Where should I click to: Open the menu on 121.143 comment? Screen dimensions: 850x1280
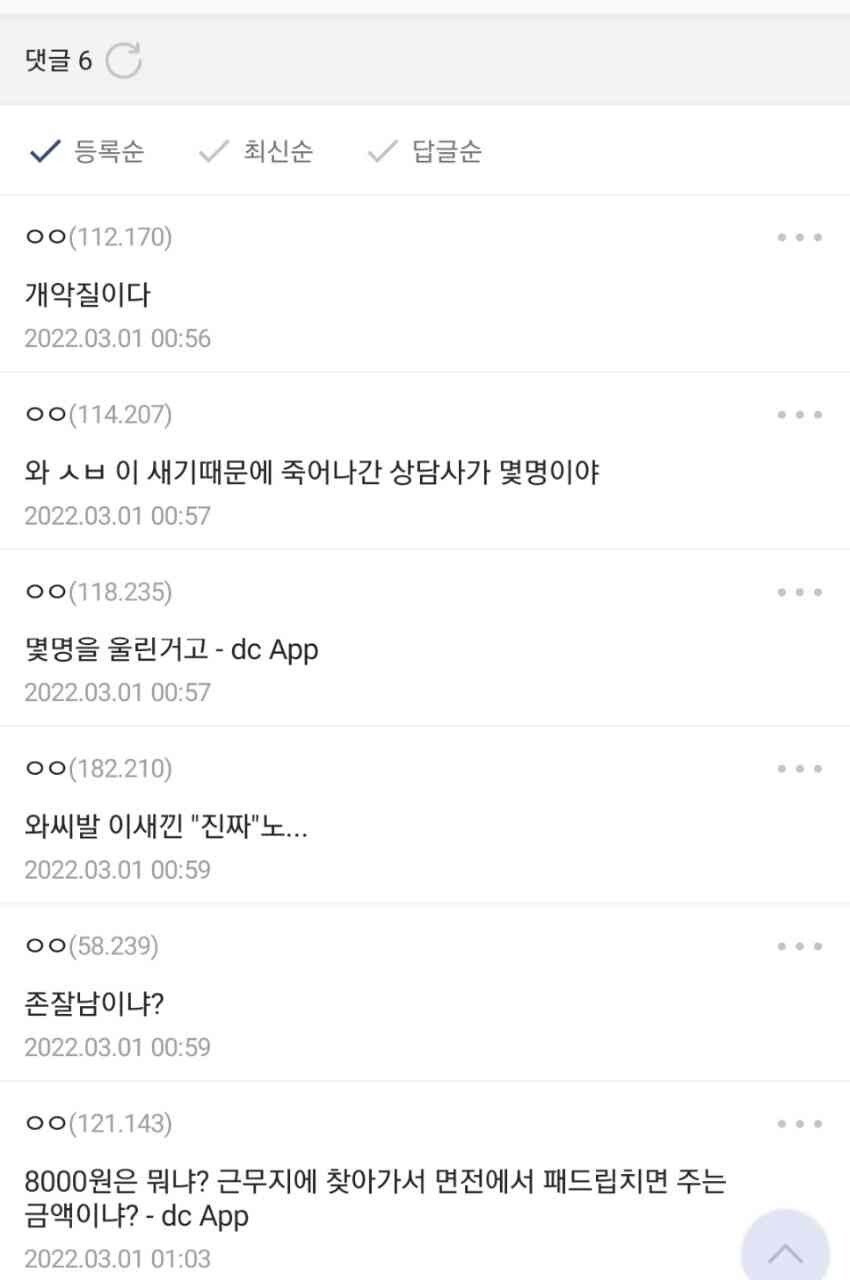point(799,1123)
